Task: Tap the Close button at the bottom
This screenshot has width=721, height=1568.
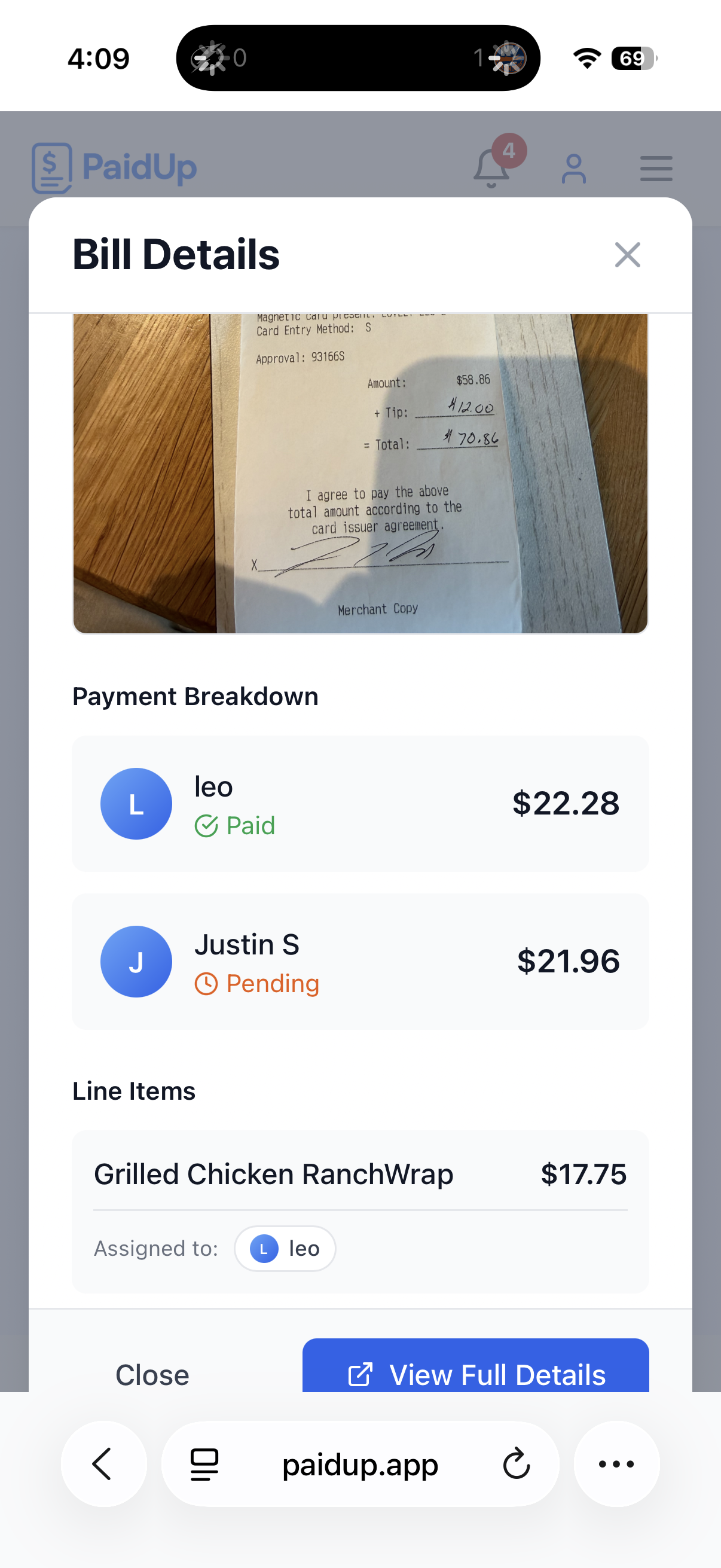Action: pyautogui.click(x=152, y=1374)
